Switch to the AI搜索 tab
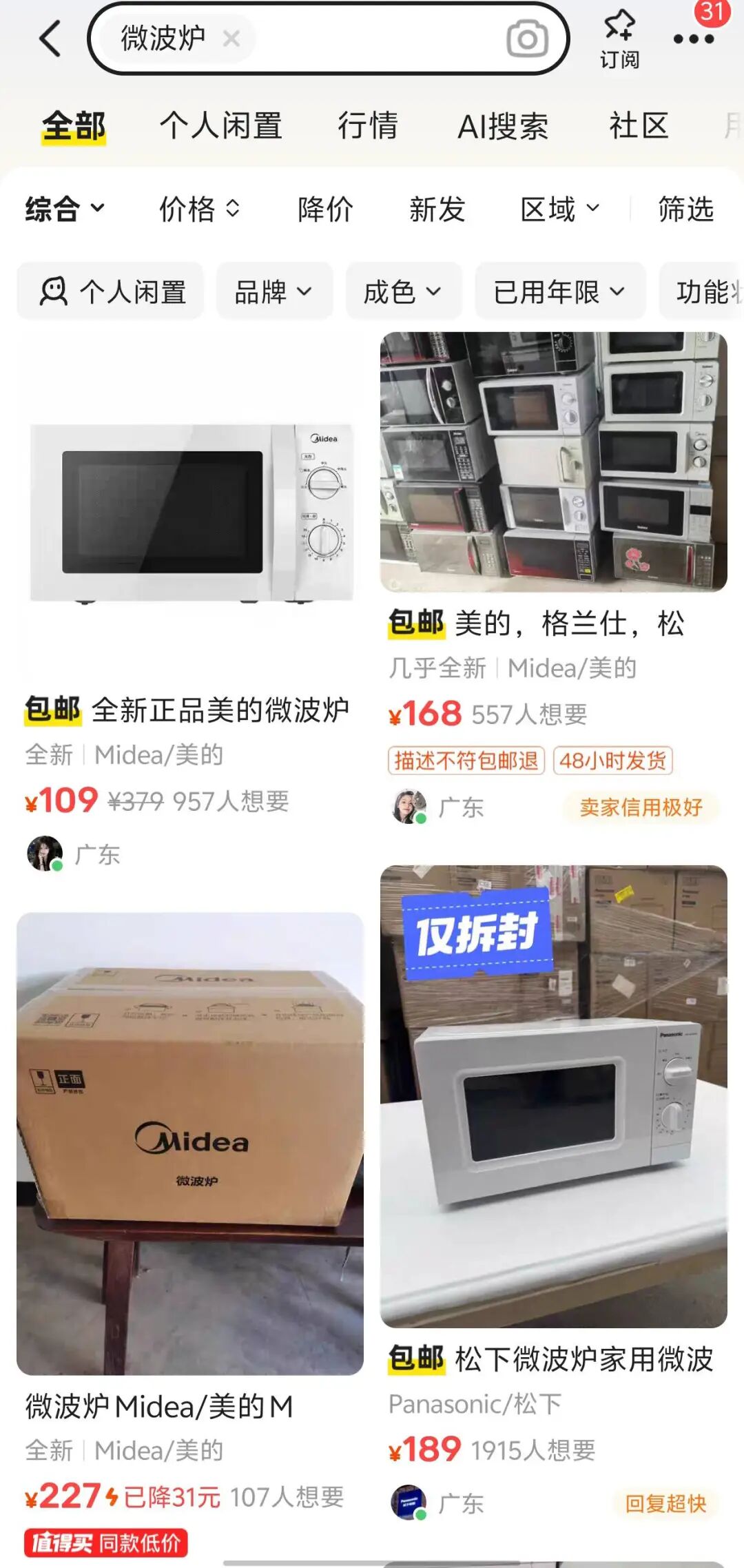 pos(504,126)
